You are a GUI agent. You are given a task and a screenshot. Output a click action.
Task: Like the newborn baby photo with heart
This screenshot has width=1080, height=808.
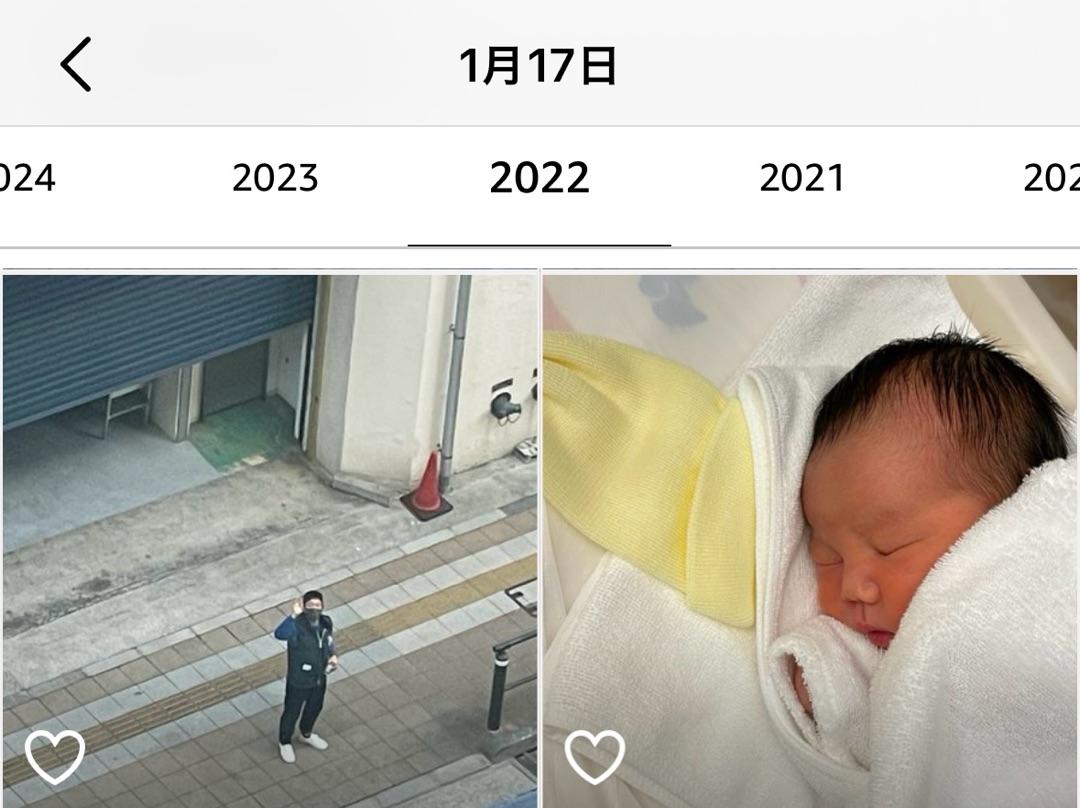tap(595, 757)
